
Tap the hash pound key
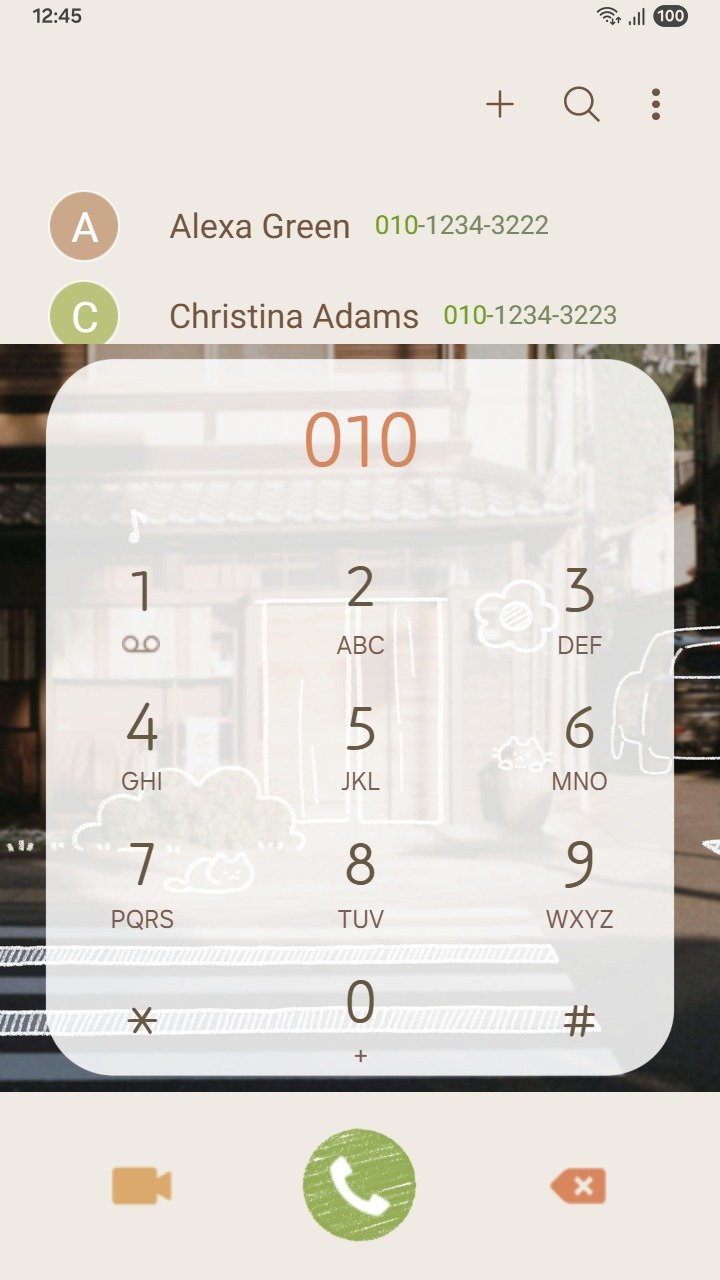click(579, 1020)
